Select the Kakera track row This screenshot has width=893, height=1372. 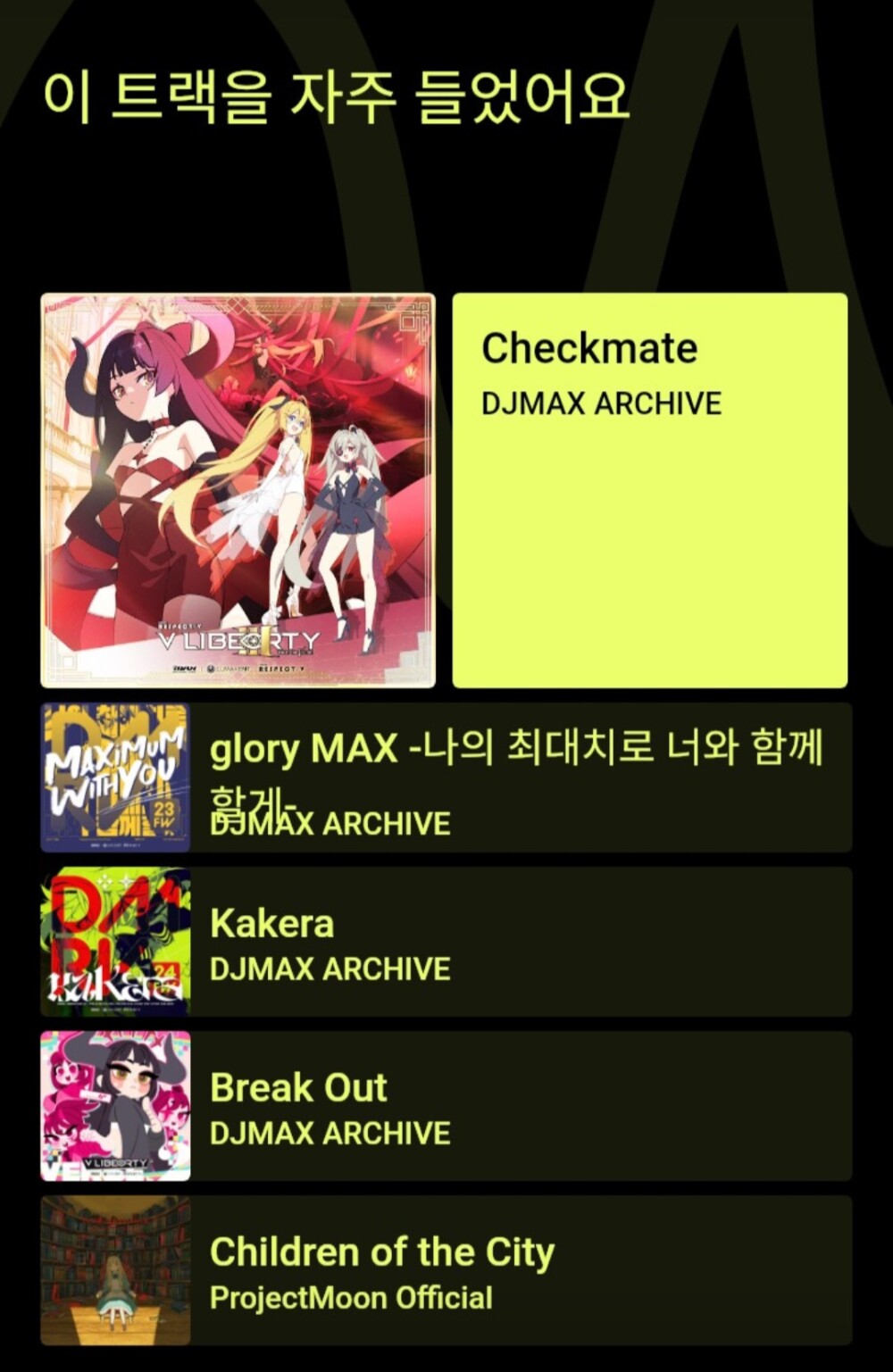tap(446, 942)
